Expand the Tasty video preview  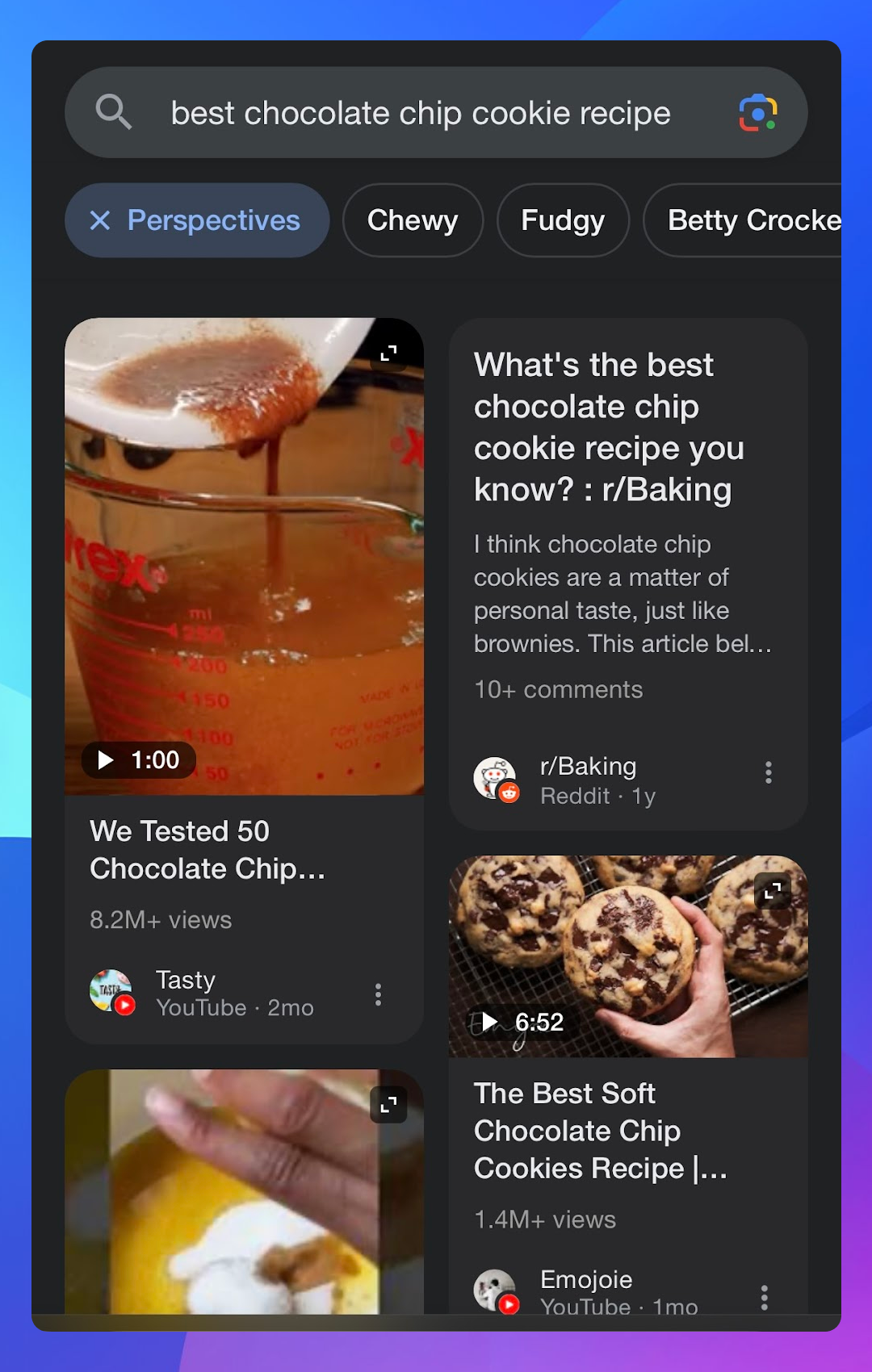[x=388, y=353]
